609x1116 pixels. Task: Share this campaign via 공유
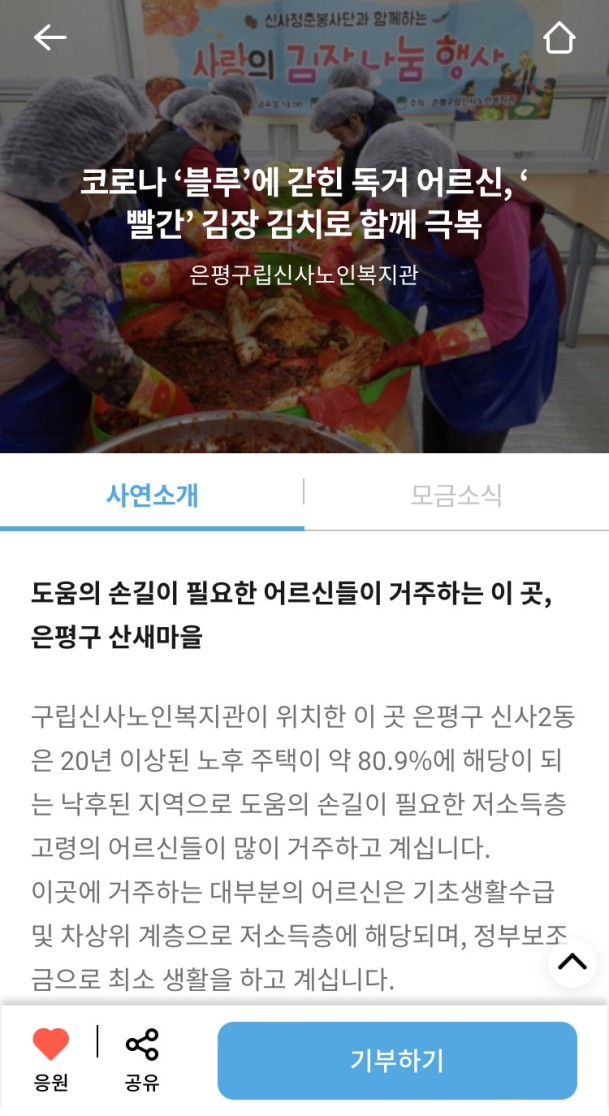[142, 1060]
